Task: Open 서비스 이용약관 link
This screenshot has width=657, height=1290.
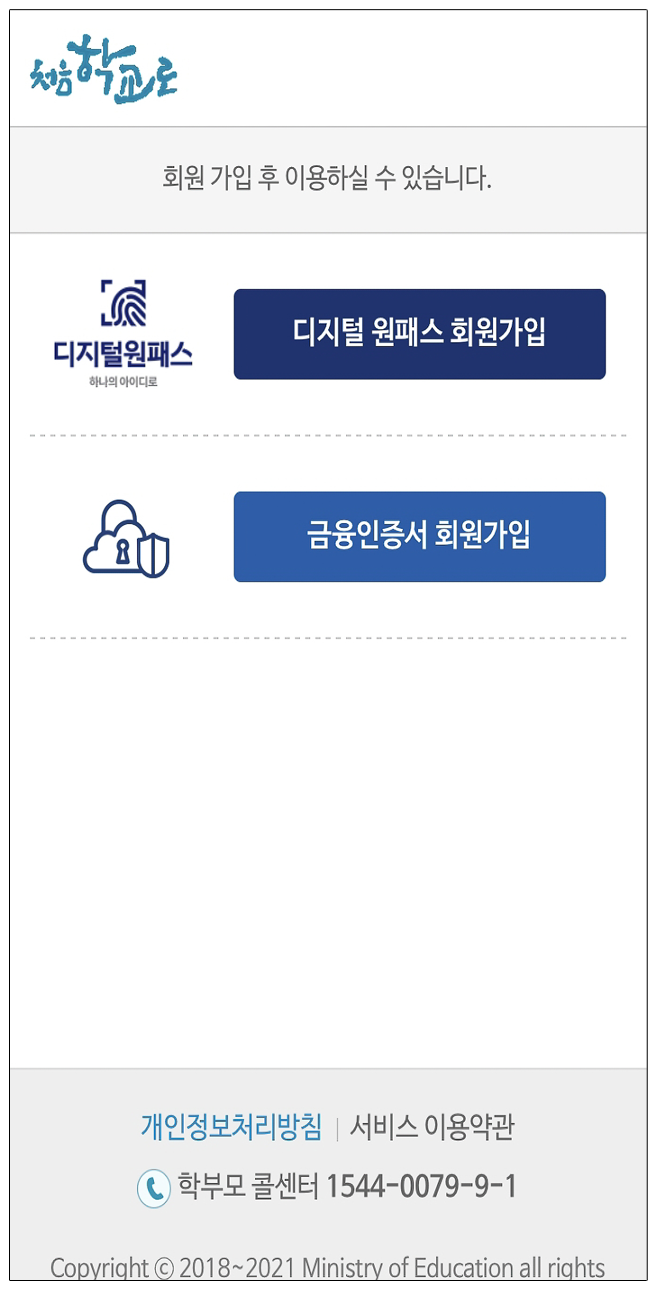Action: click(x=431, y=1128)
